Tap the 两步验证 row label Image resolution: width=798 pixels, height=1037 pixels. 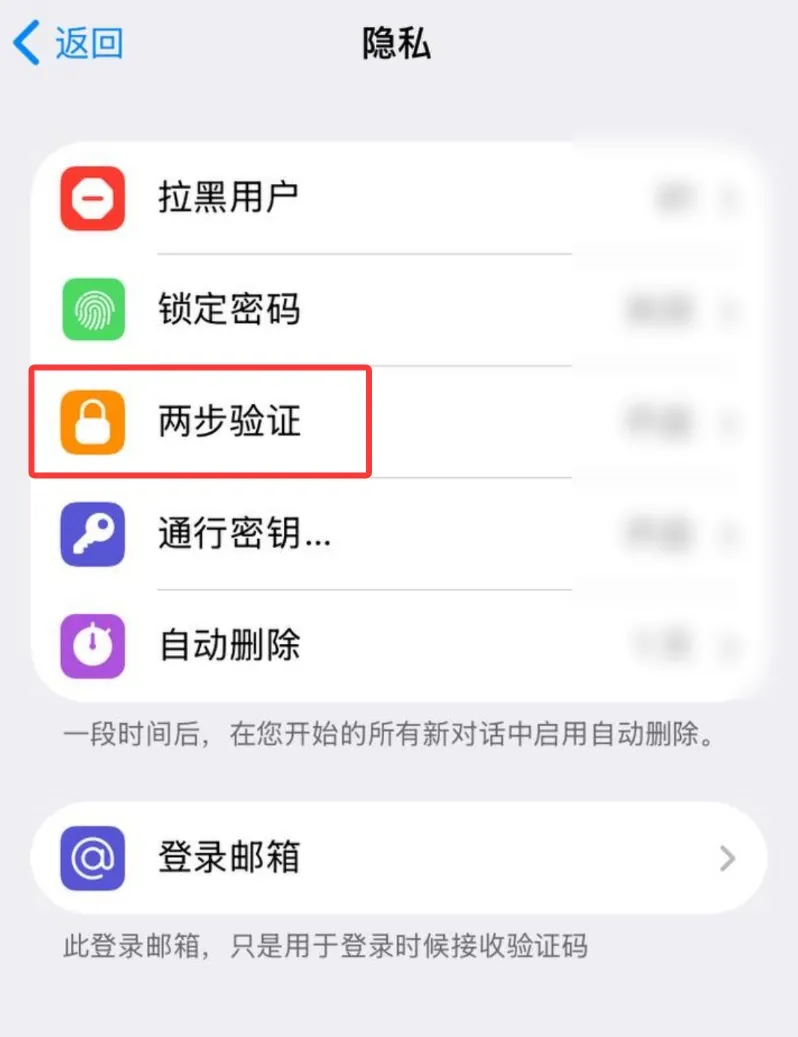pos(230,422)
